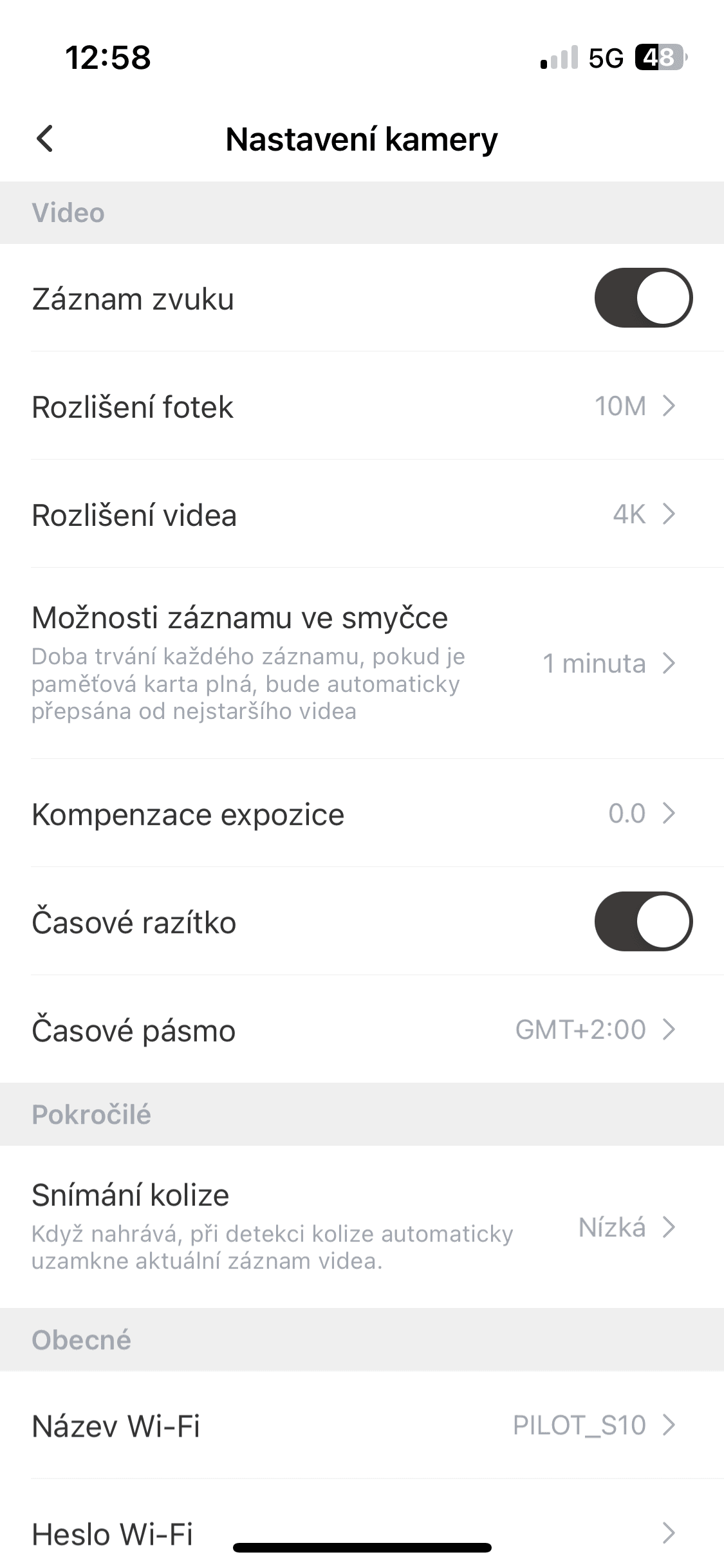Select Časové pásmo GMT+2:00 row
Image resolution: width=724 pixels, height=1568 pixels.
(x=362, y=1030)
